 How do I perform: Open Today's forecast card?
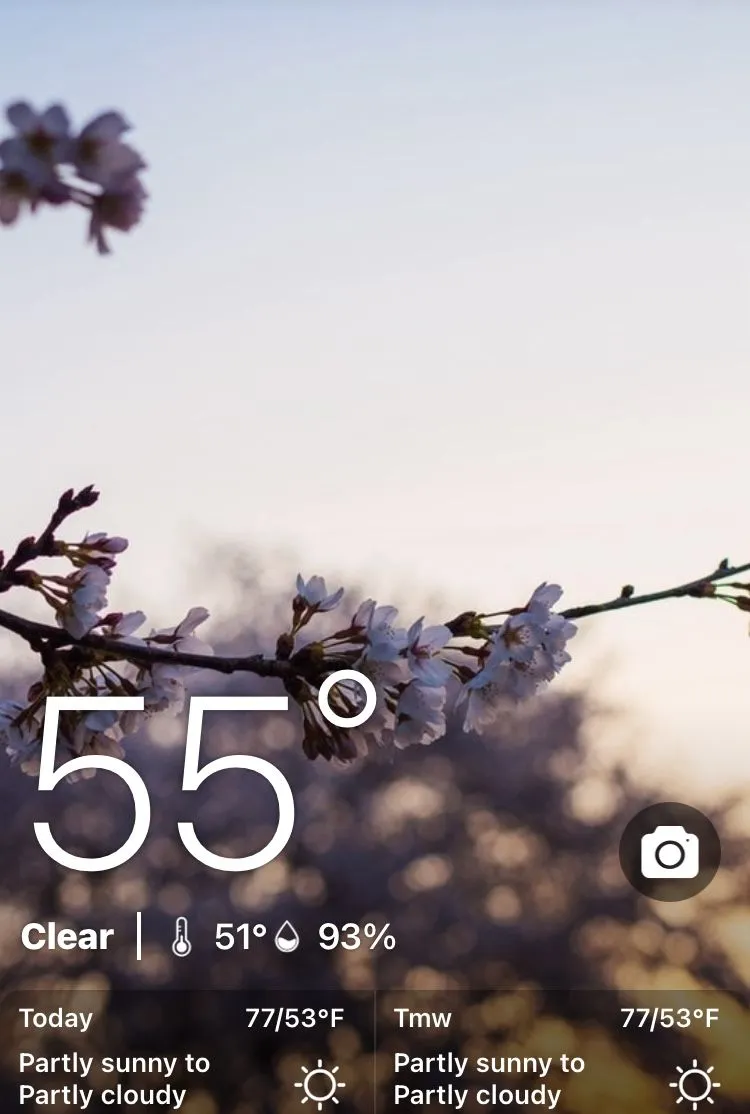(x=186, y=1055)
